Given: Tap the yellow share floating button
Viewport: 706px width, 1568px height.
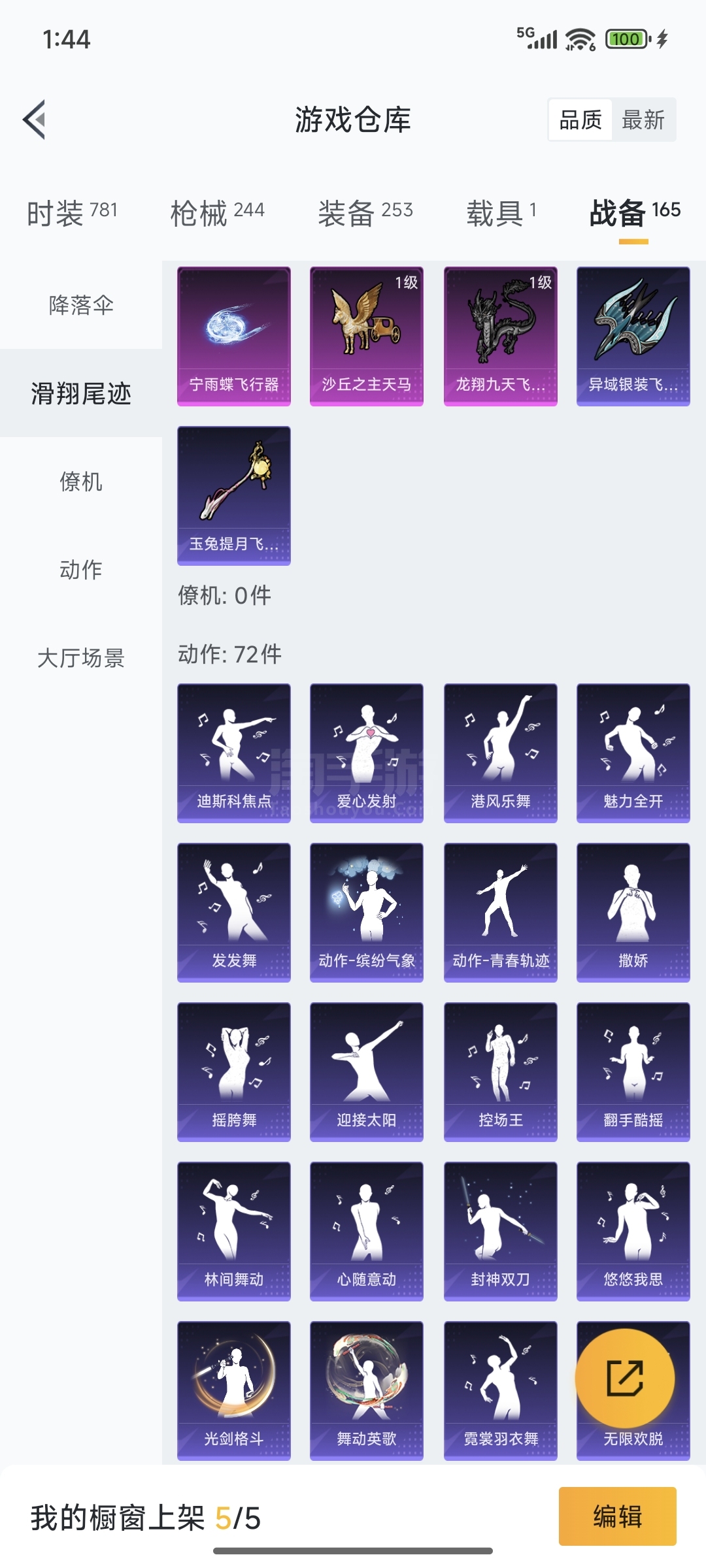Looking at the screenshot, I should [625, 1379].
